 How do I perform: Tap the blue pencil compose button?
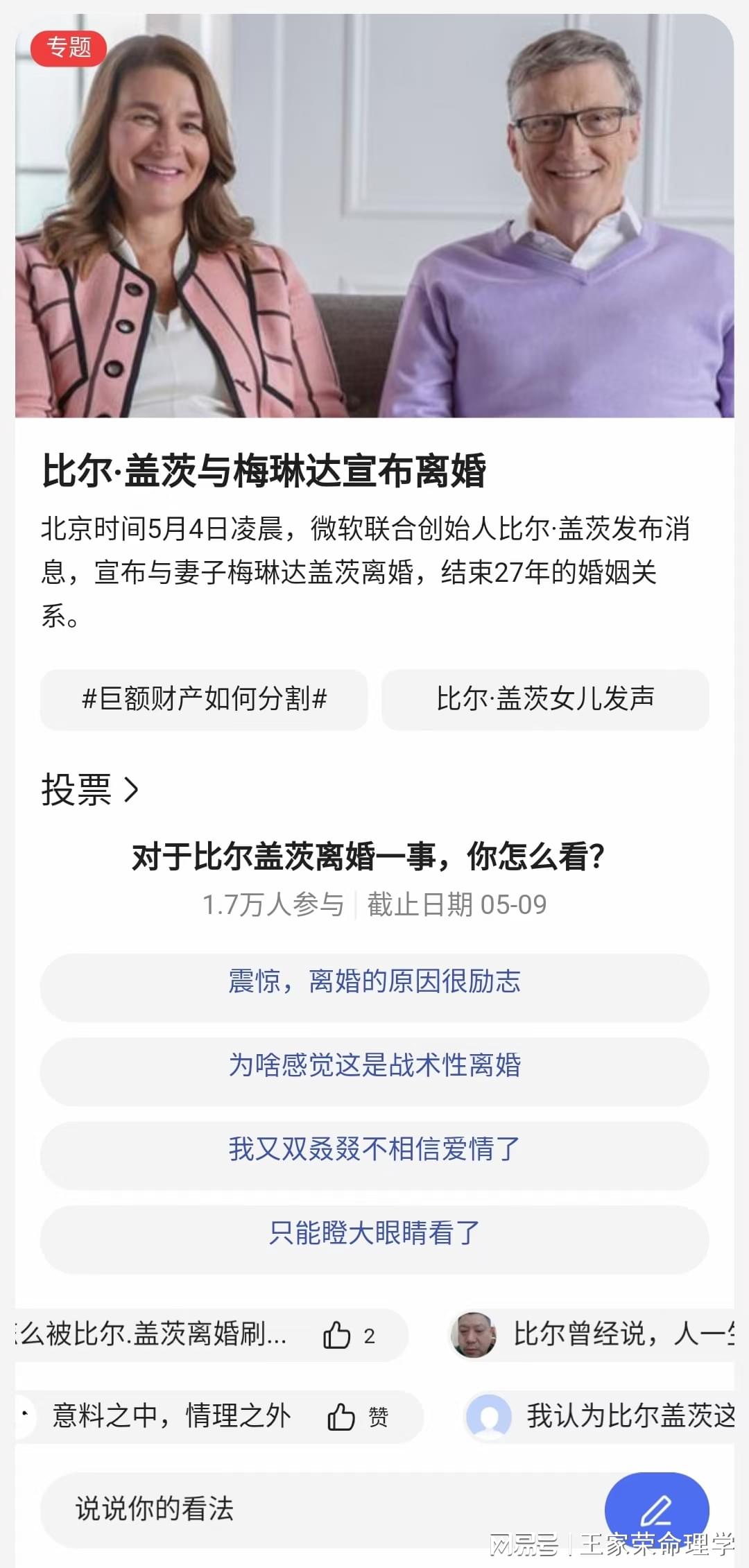656,1510
